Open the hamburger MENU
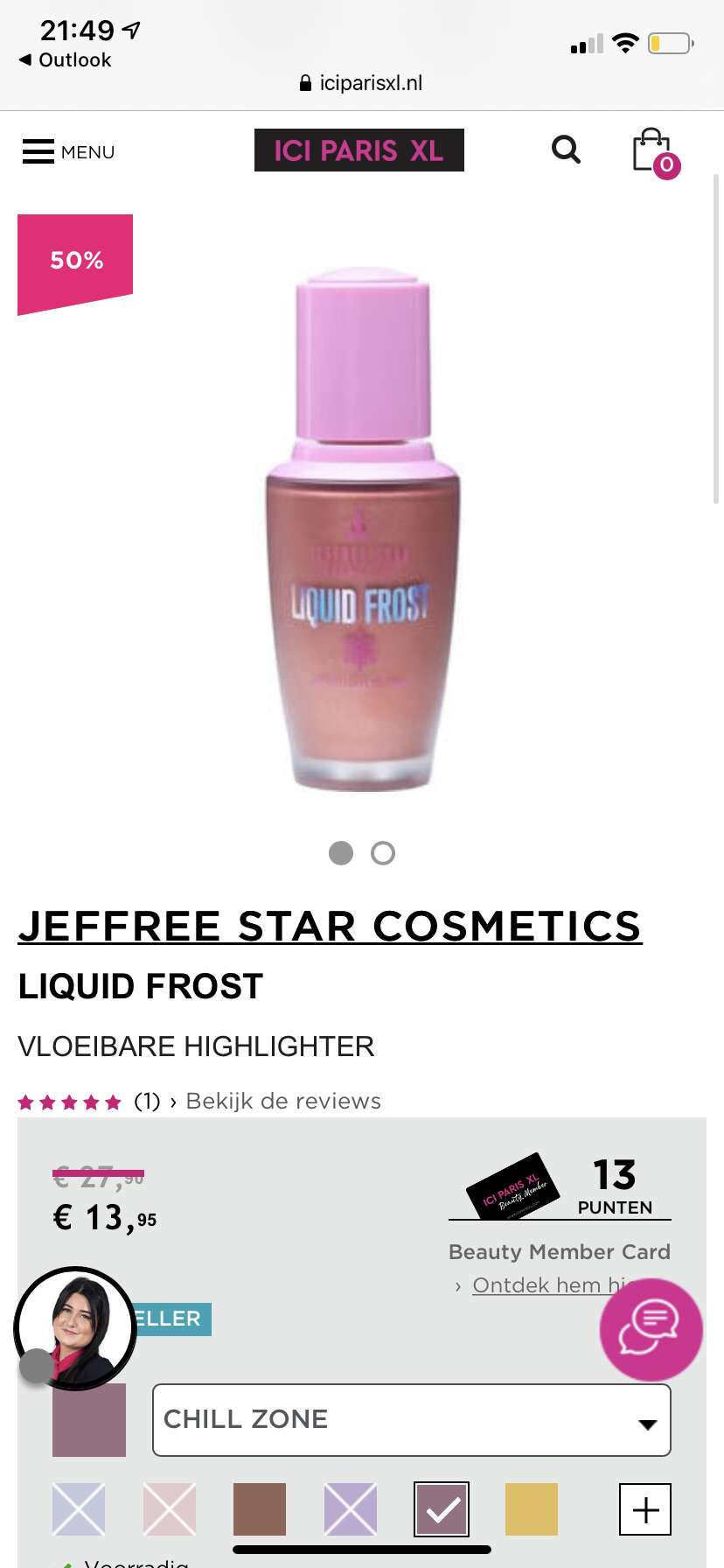 (x=68, y=151)
